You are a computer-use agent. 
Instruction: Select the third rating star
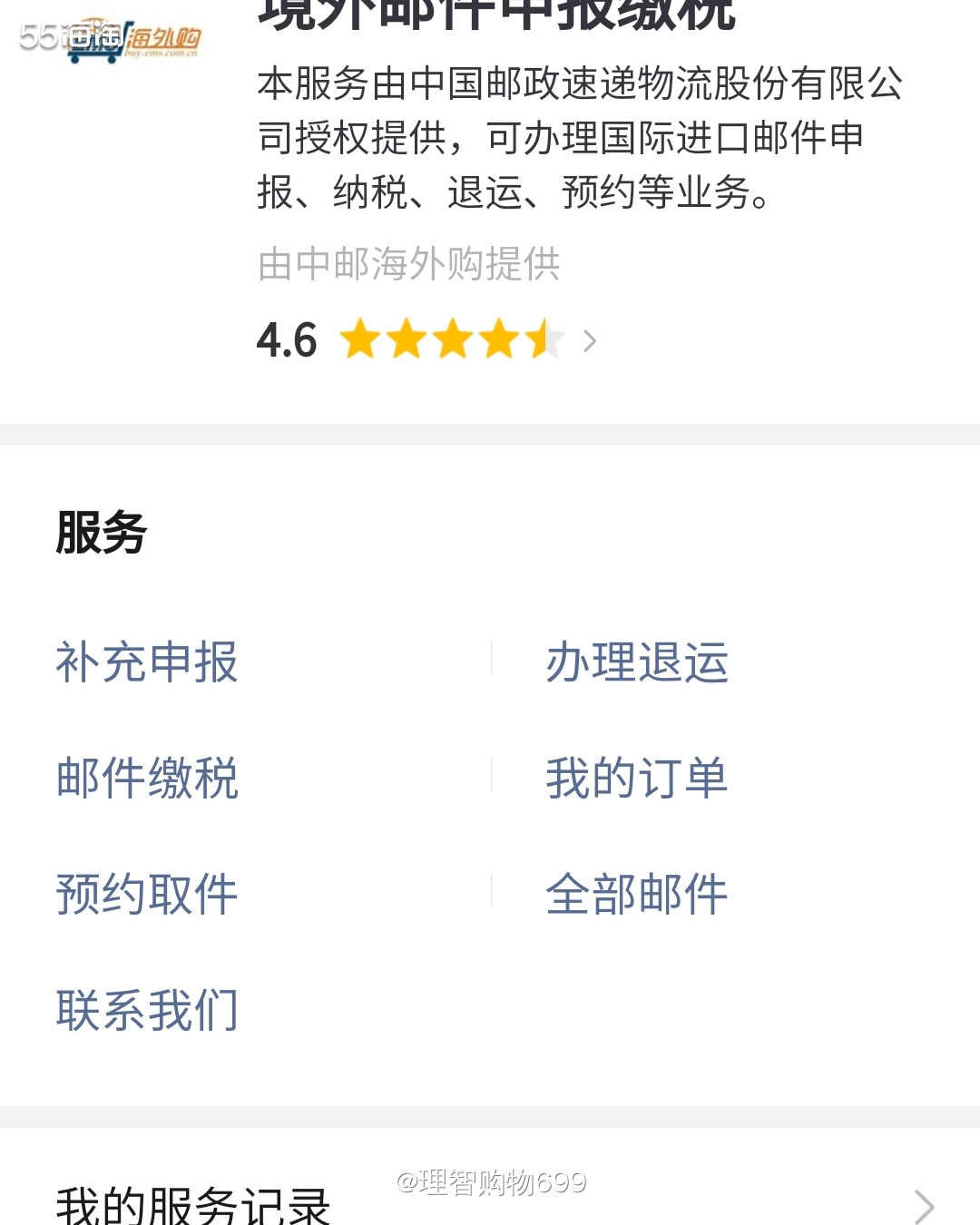click(452, 340)
